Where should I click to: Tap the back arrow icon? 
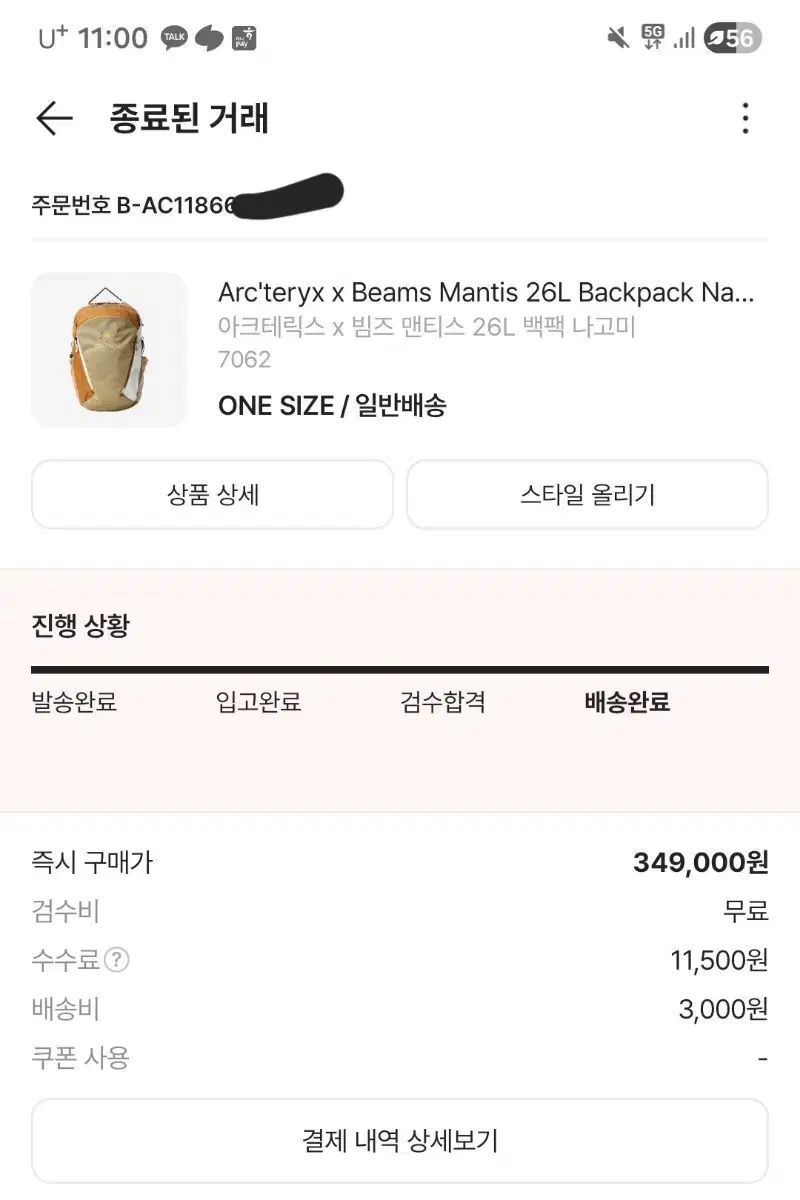(54, 118)
